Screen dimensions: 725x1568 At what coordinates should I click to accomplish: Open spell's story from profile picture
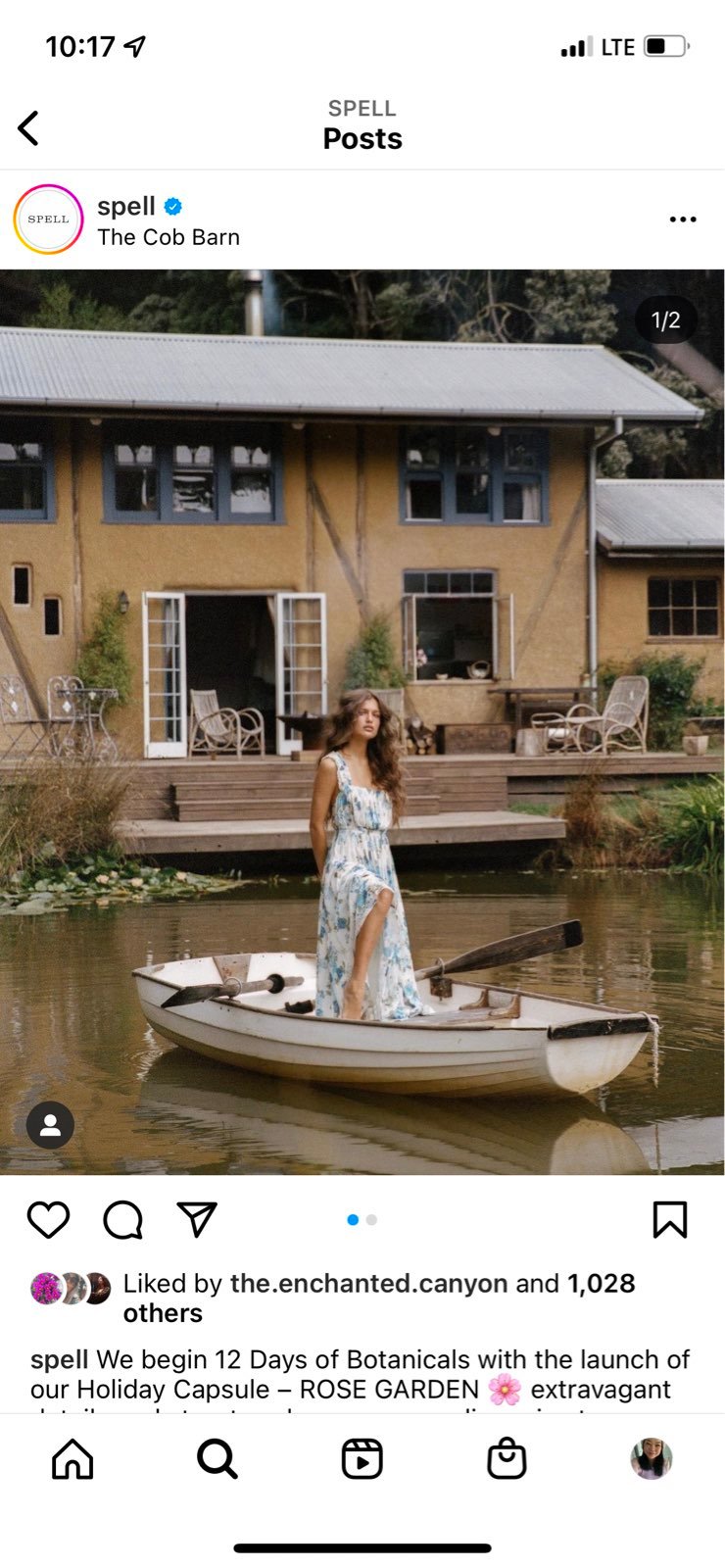48,220
